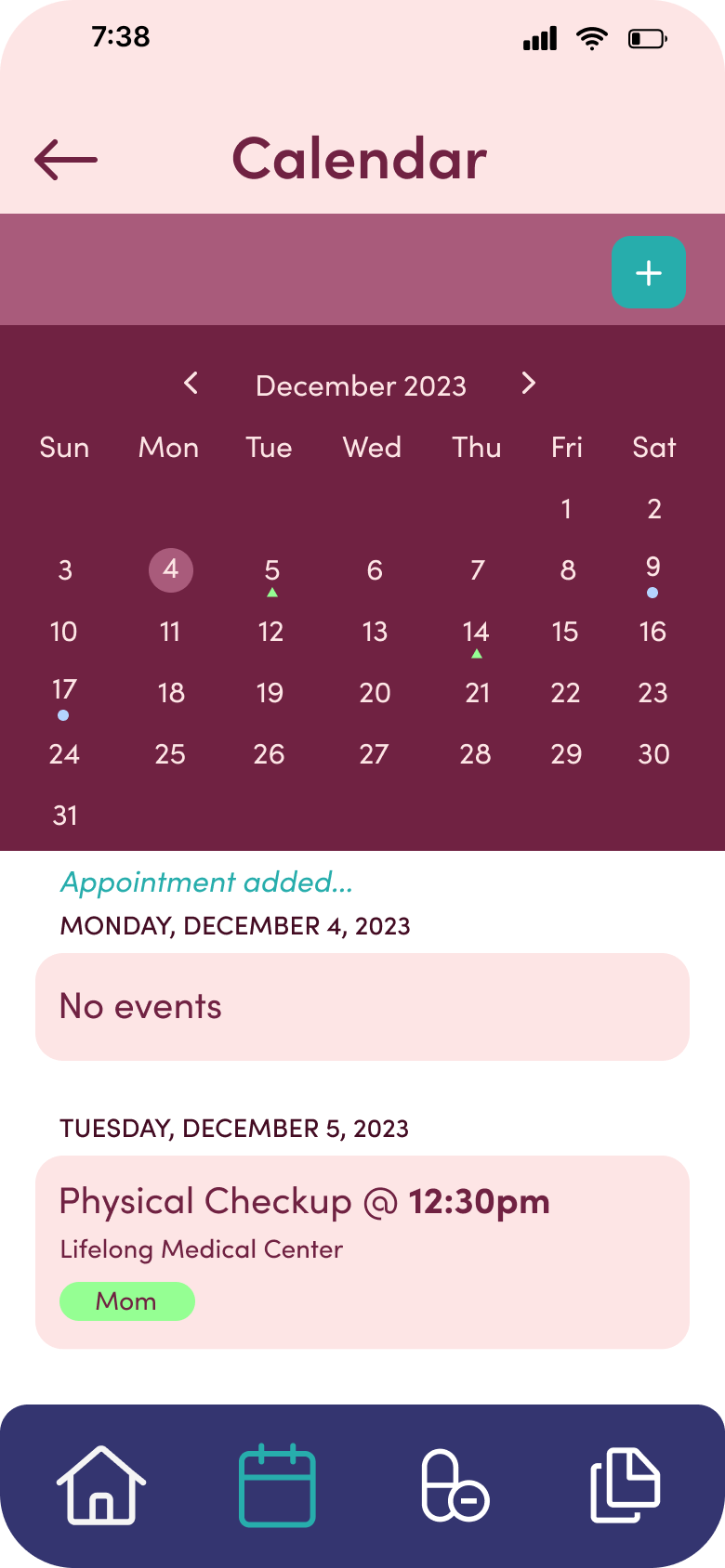Select December 31 on the calendar

click(65, 816)
